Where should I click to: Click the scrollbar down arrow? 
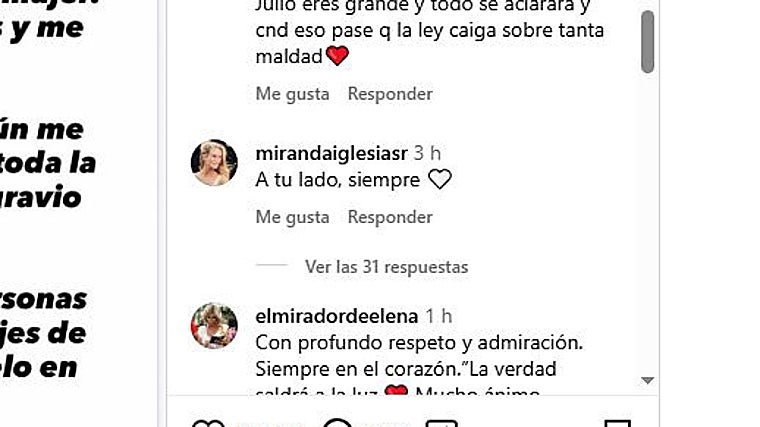647,380
